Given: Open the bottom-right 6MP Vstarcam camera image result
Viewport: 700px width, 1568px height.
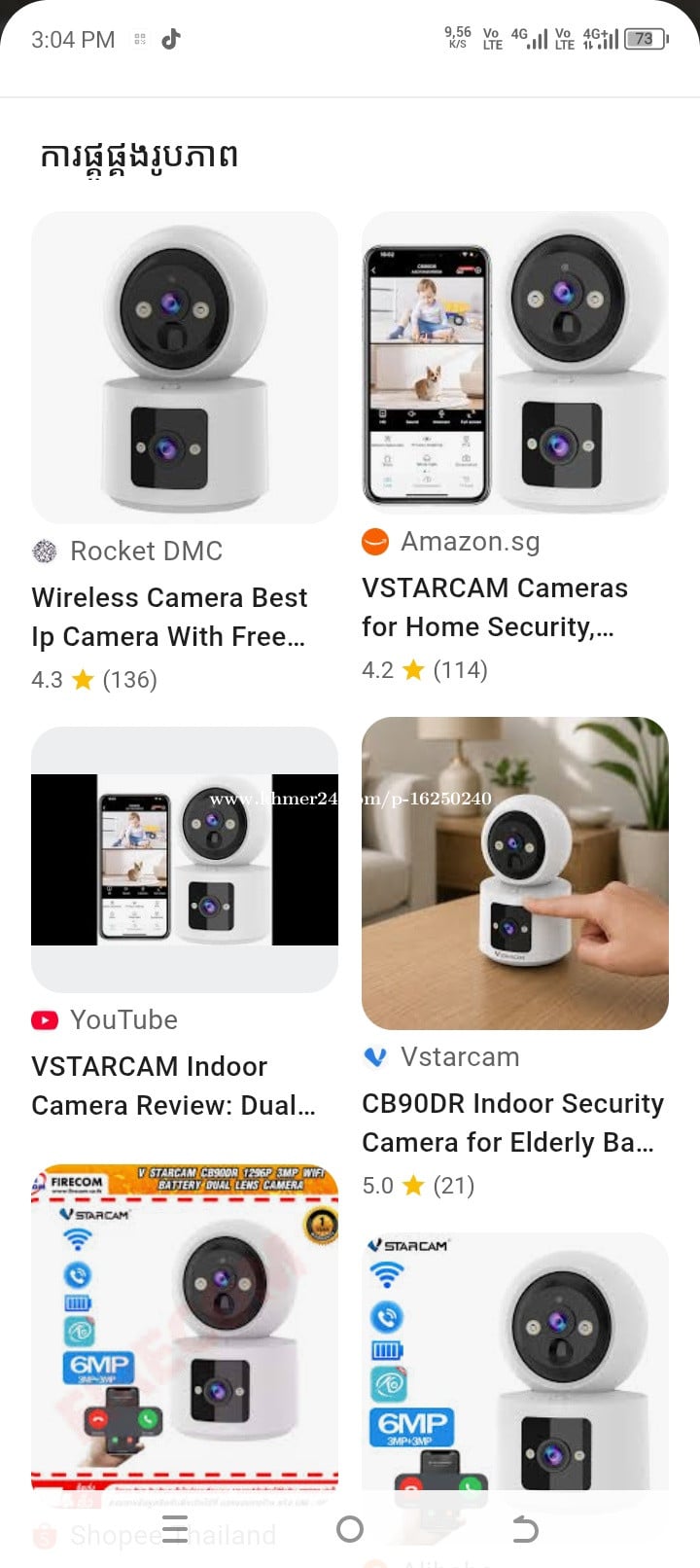Looking at the screenshot, I should coord(515,1362).
